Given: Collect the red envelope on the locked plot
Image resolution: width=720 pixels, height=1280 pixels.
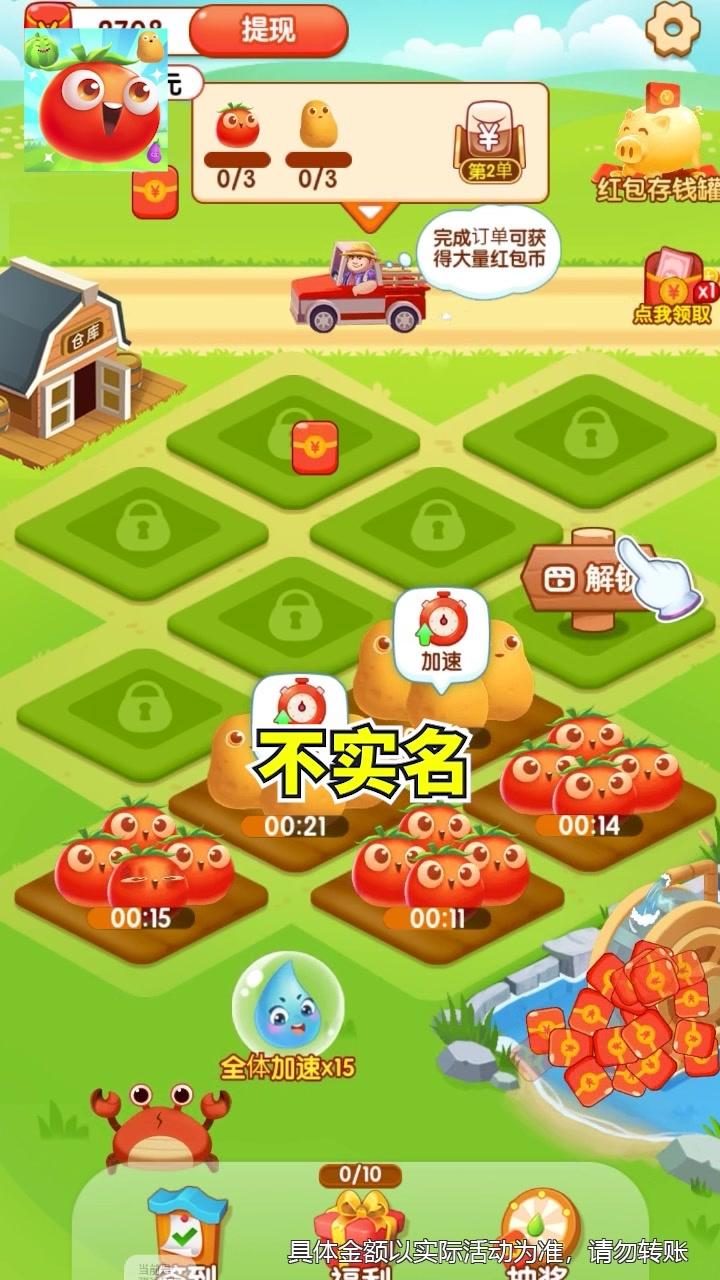Looking at the screenshot, I should click(313, 447).
